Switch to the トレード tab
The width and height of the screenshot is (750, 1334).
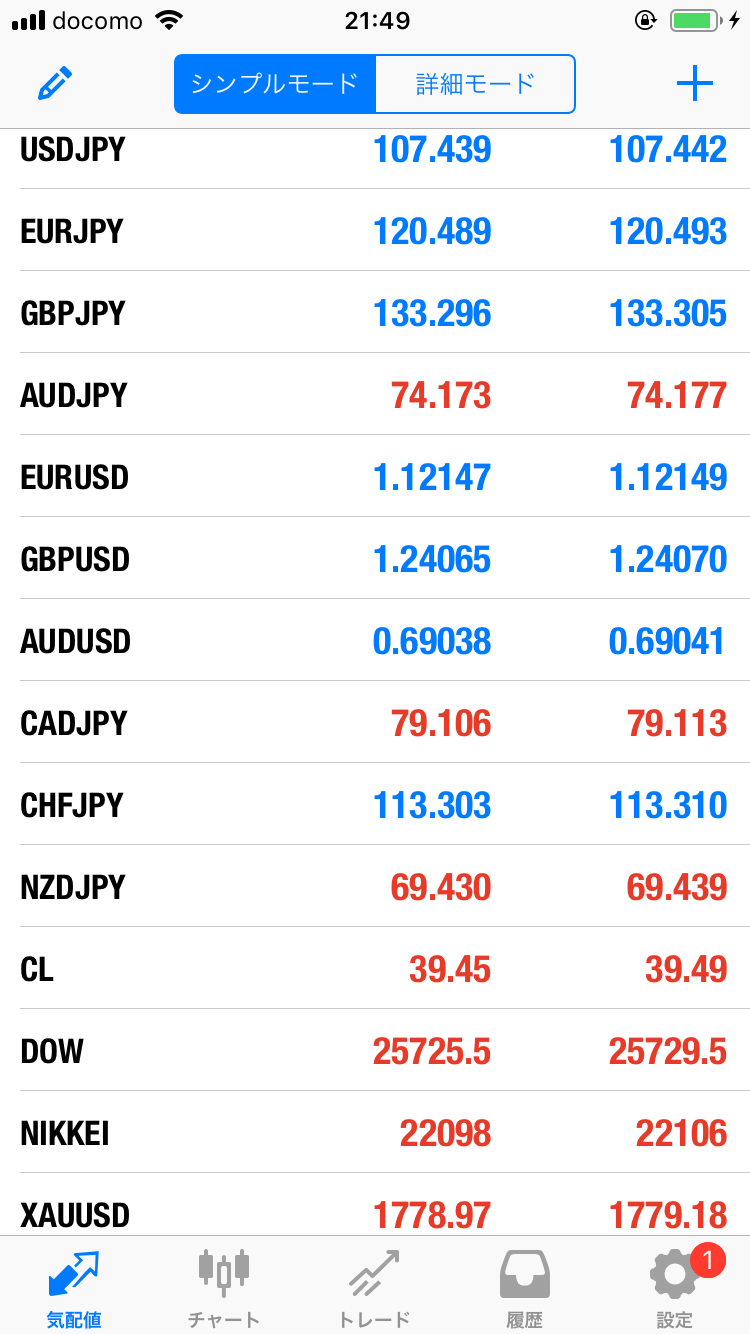374,1287
